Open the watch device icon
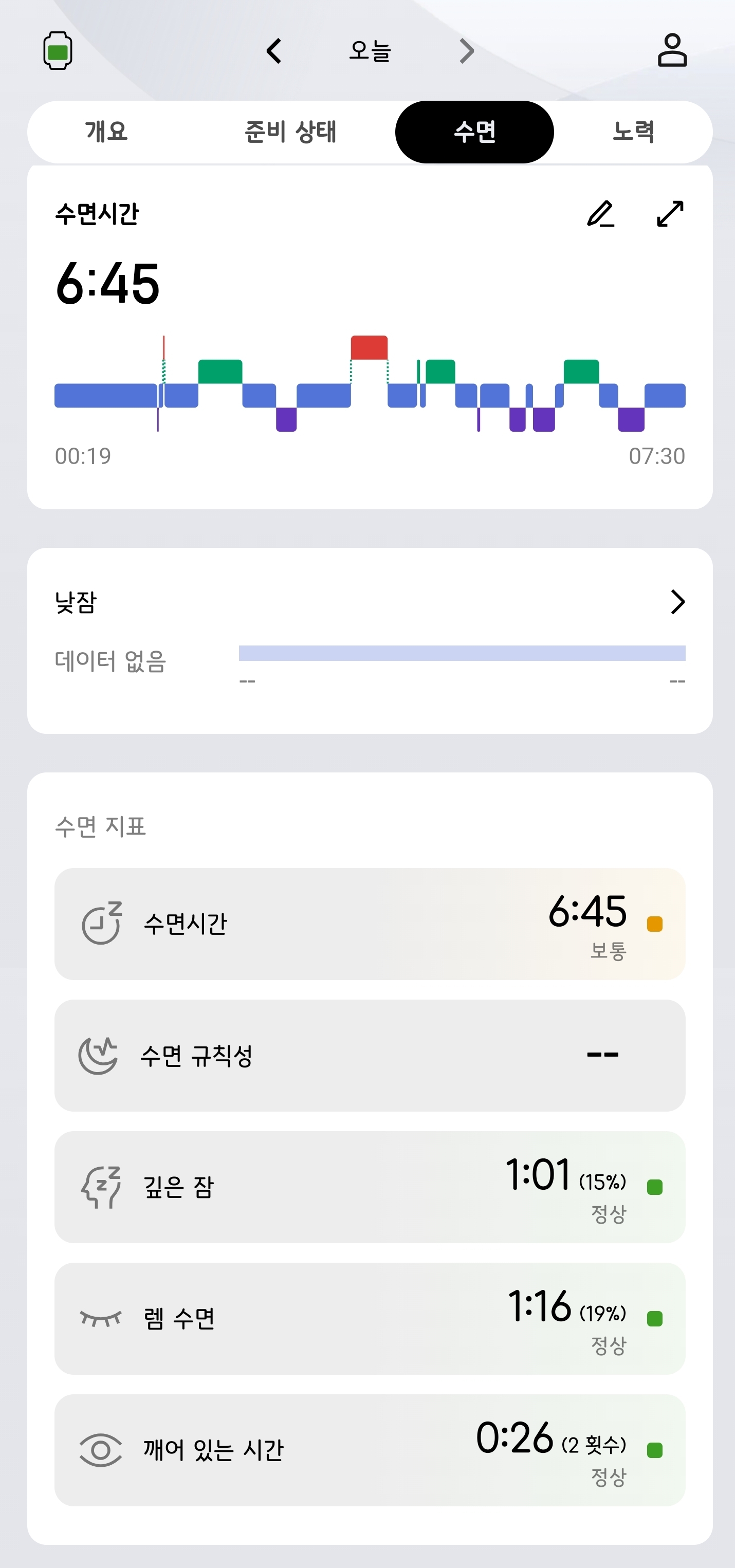This screenshot has width=735, height=1568. click(x=58, y=50)
